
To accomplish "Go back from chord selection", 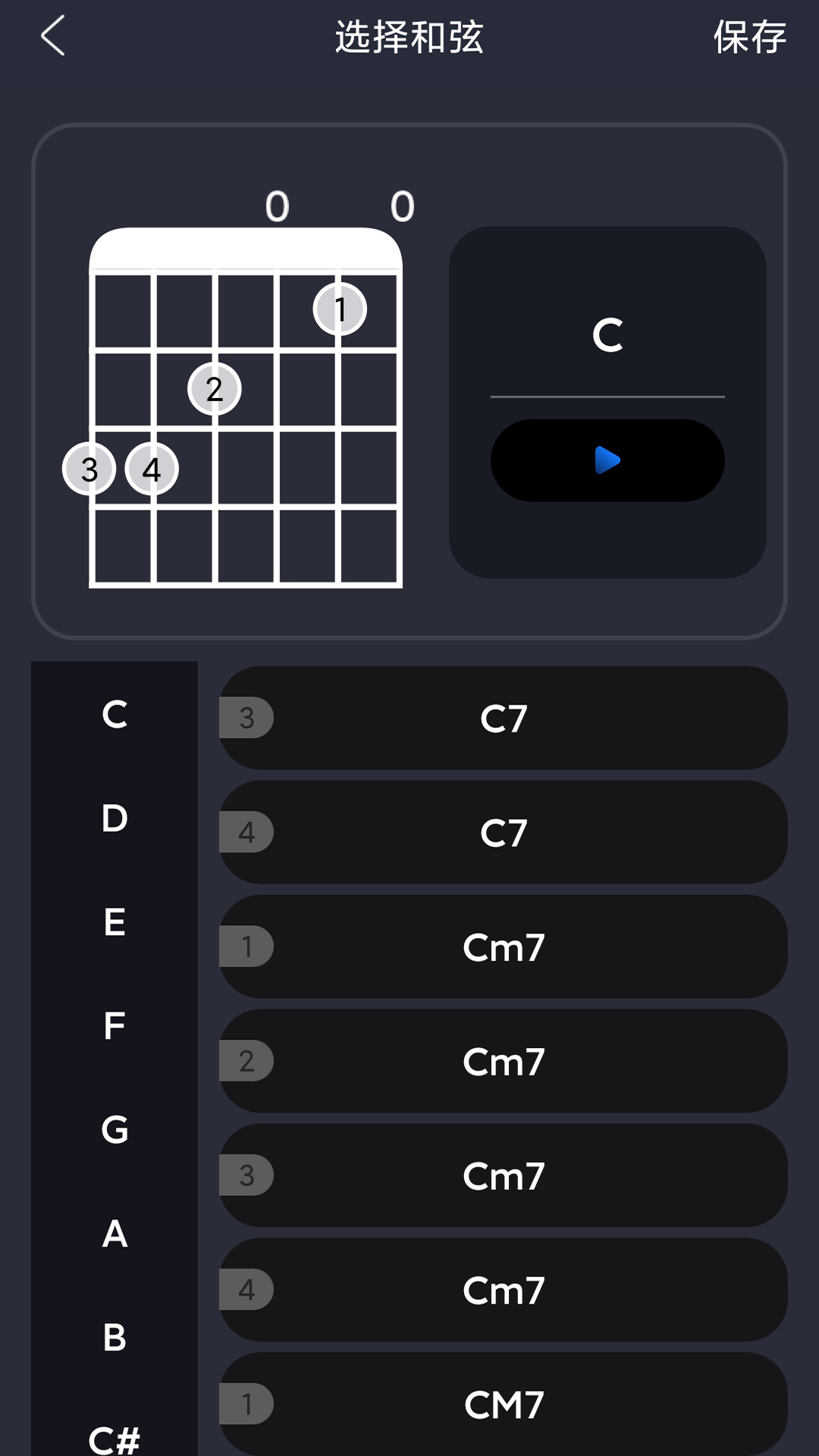I will [53, 36].
